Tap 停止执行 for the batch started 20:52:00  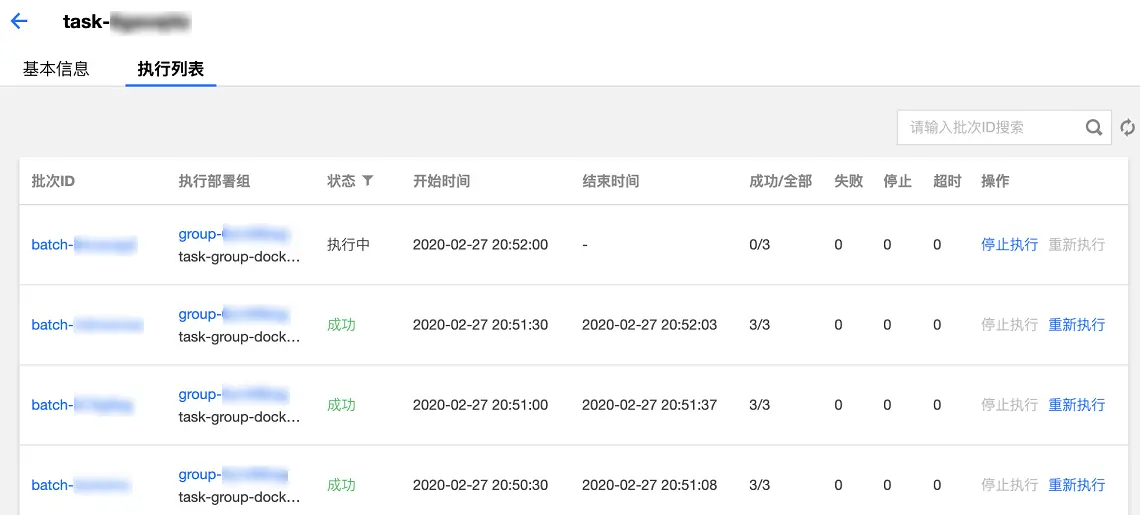click(x=1009, y=245)
